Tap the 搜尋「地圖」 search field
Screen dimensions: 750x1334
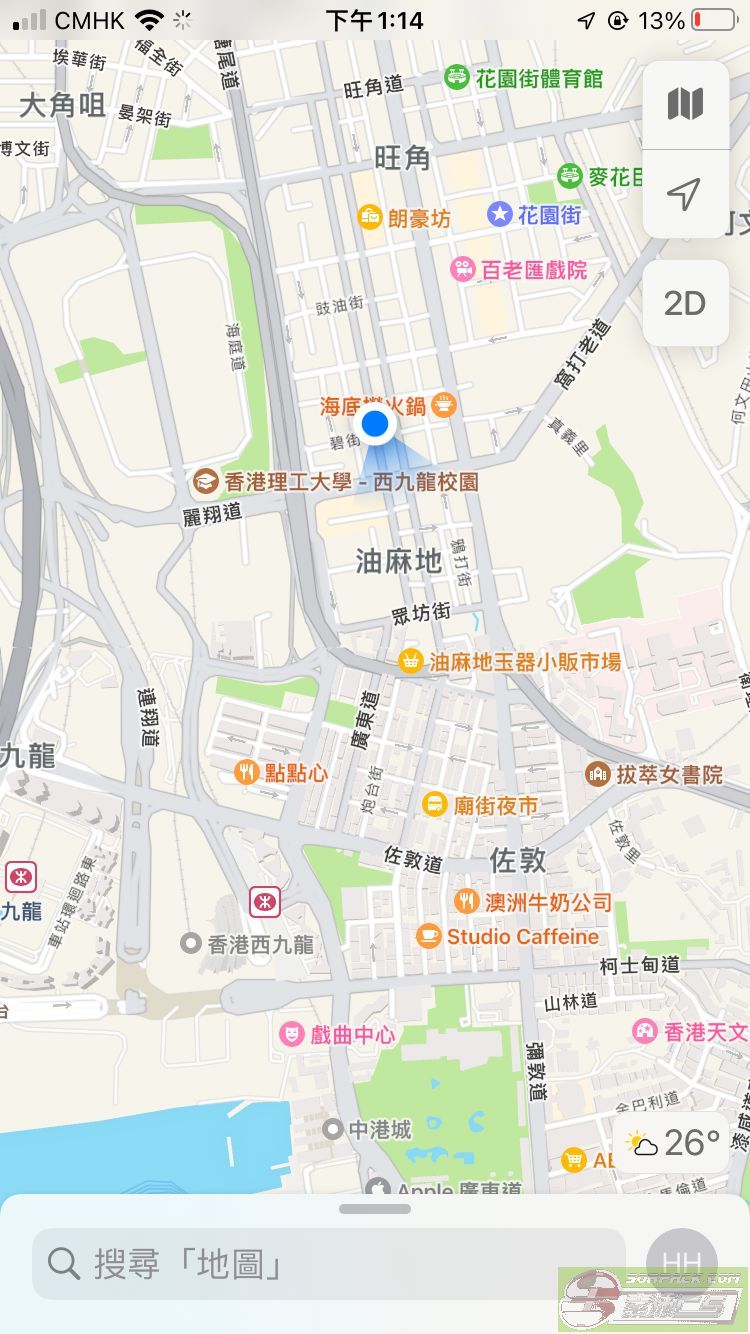(x=330, y=1264)
